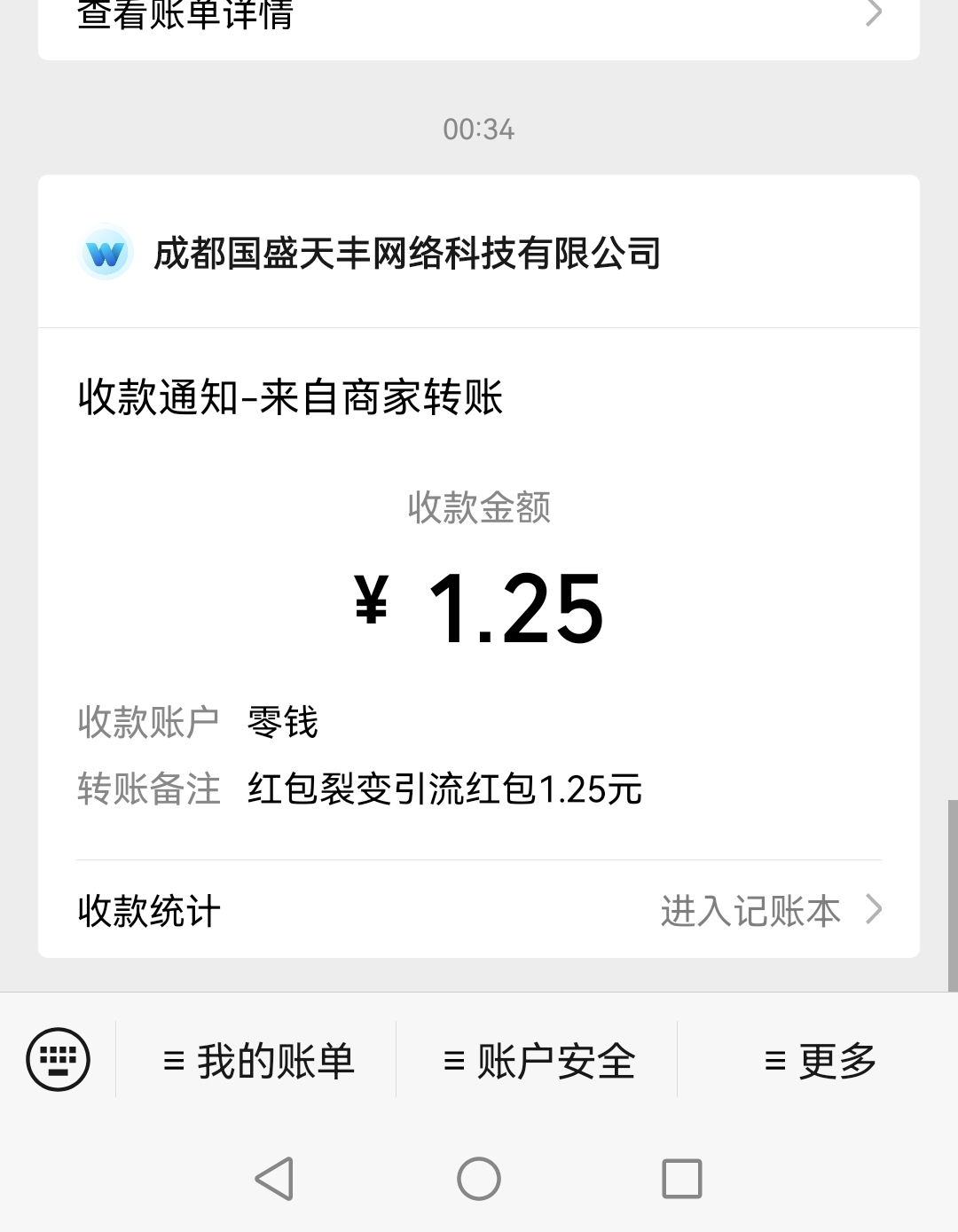Show recent apps with square button
This screenshot has height=1232, width=958.
[682, 1179]
